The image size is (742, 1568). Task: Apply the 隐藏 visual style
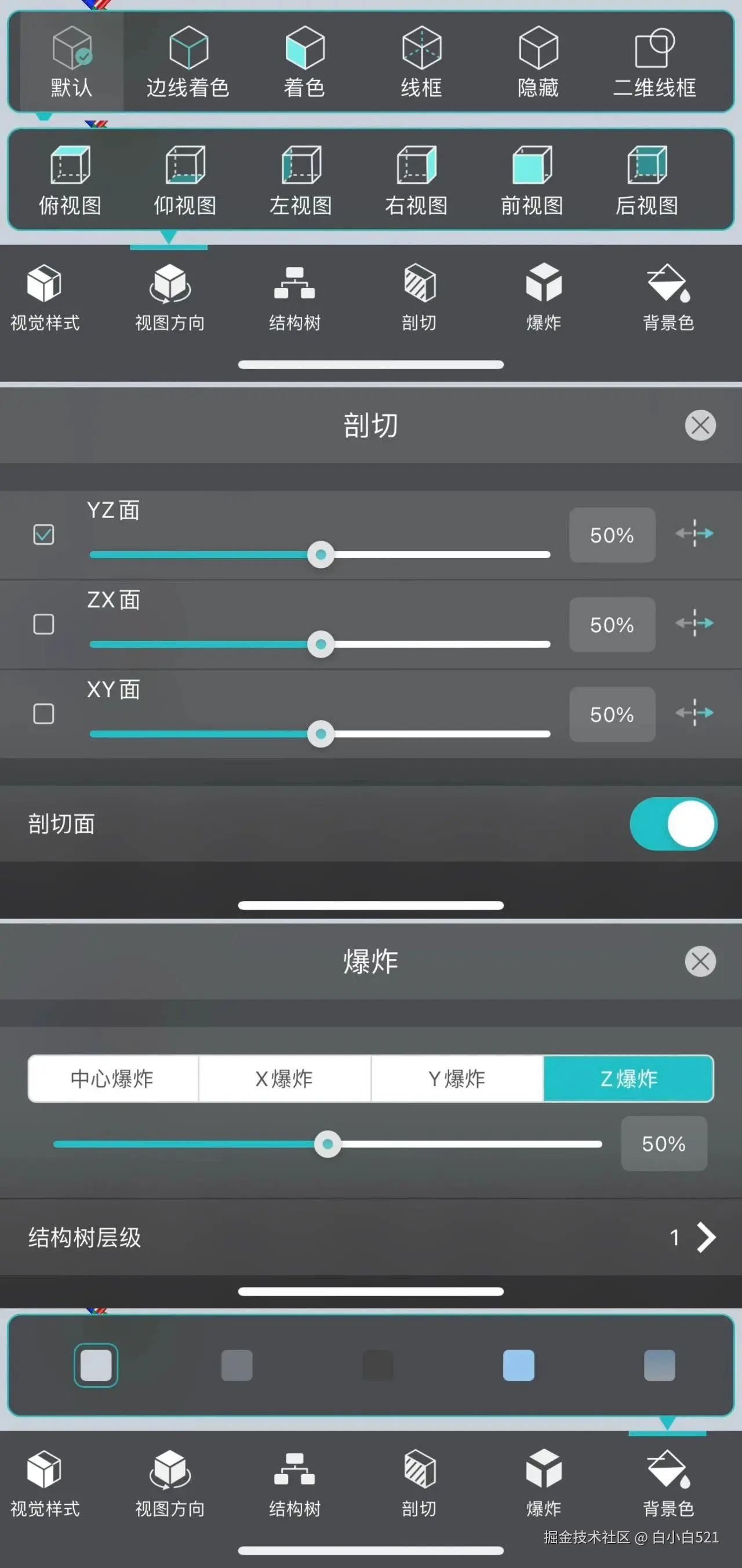pos(537,61)
